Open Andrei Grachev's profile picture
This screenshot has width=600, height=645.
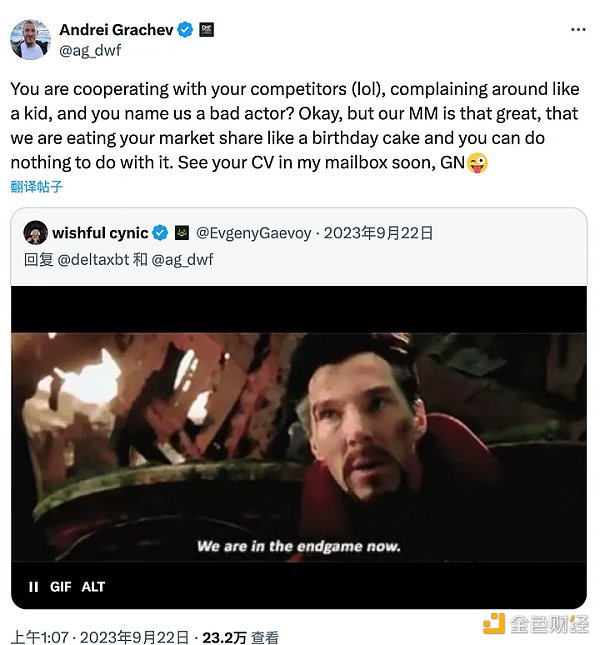tap(30, 40)
